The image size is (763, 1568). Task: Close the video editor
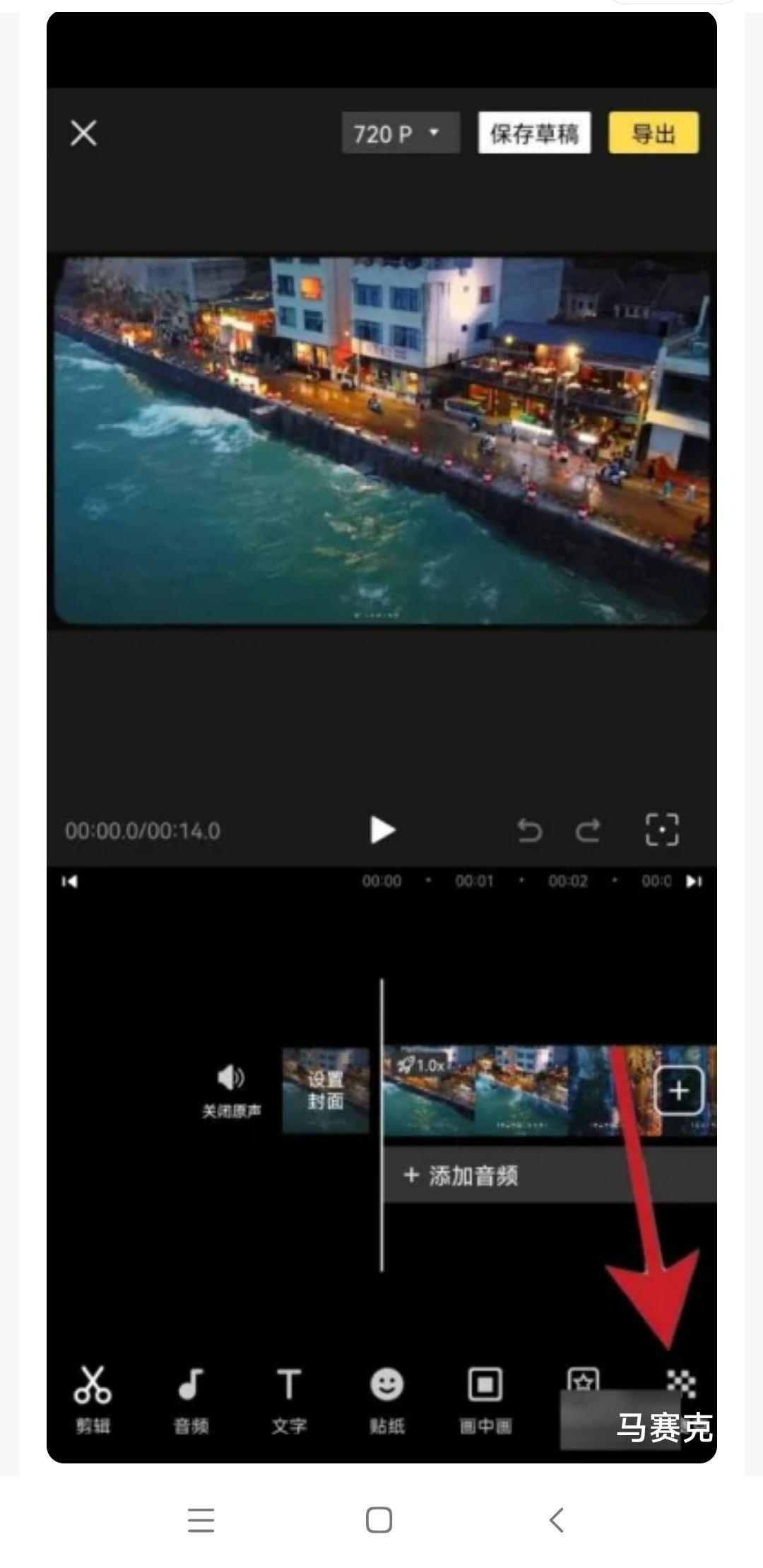click(x=83, y=133)
